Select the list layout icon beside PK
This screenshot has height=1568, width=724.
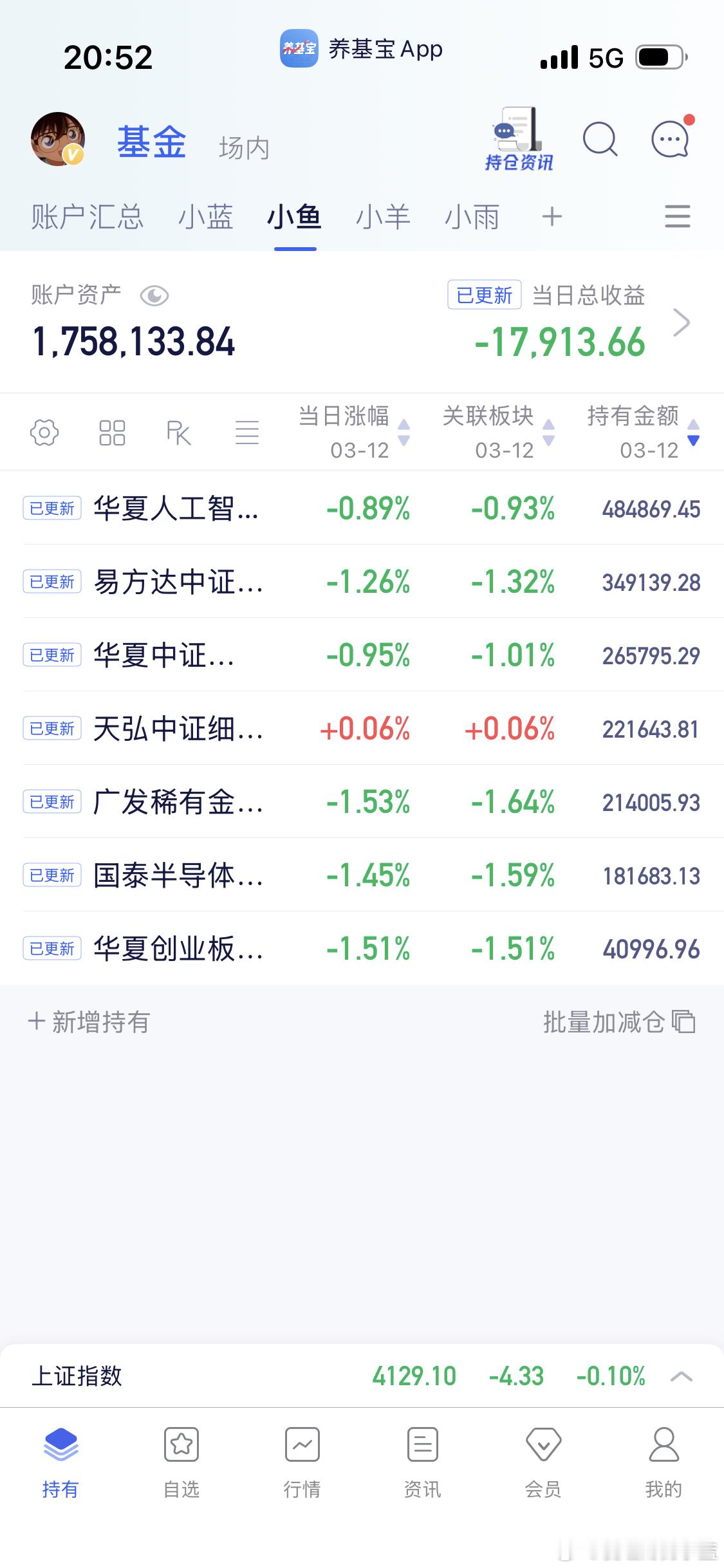(248, 433)
